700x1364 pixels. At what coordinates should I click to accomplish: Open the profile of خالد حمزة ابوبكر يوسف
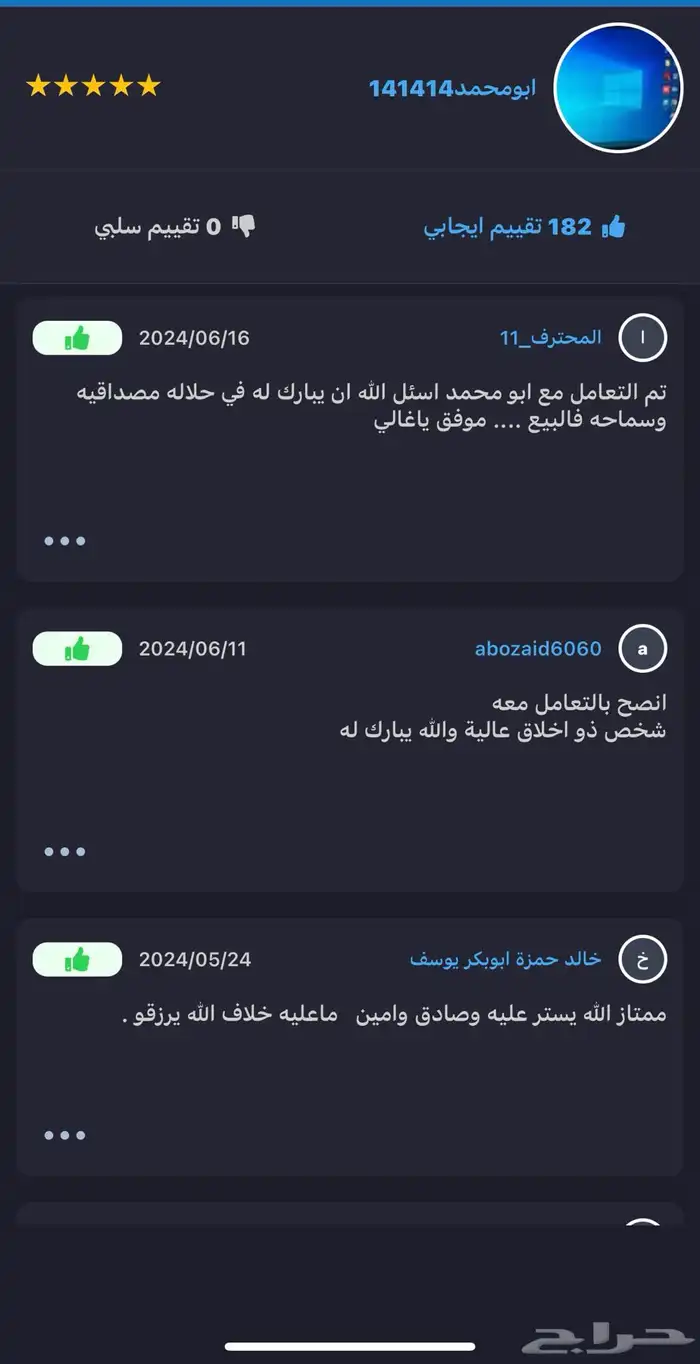pyautogui.click(x=506, y=960)
